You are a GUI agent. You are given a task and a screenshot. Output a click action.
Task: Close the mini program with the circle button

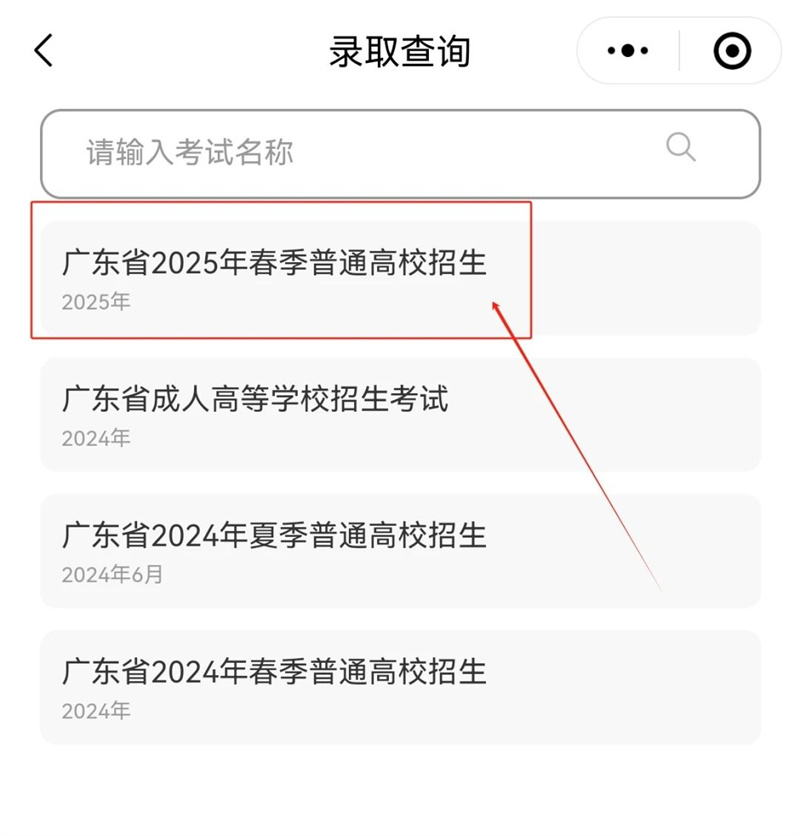(732, 50)
